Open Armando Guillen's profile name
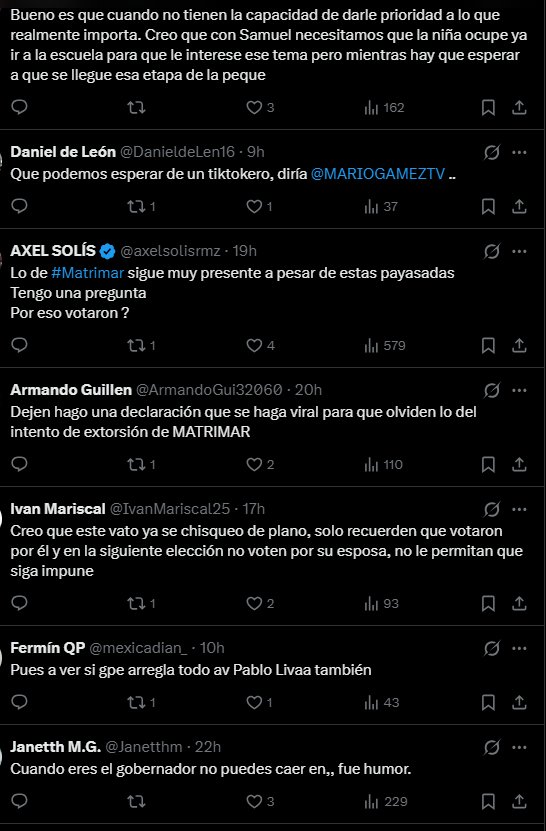Screen dimensions: 546x831 [71, 390]
